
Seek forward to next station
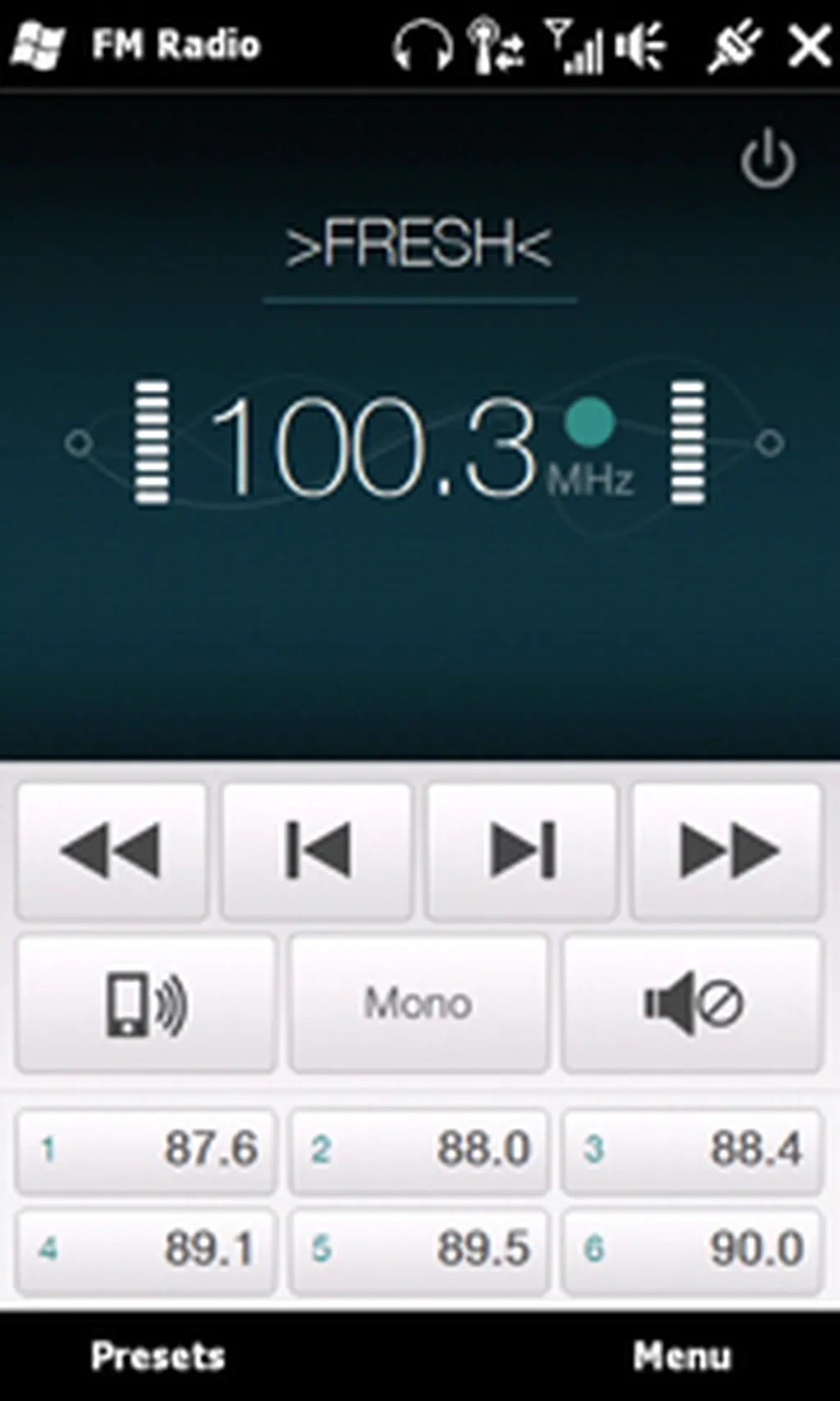[x=727, y=851]
